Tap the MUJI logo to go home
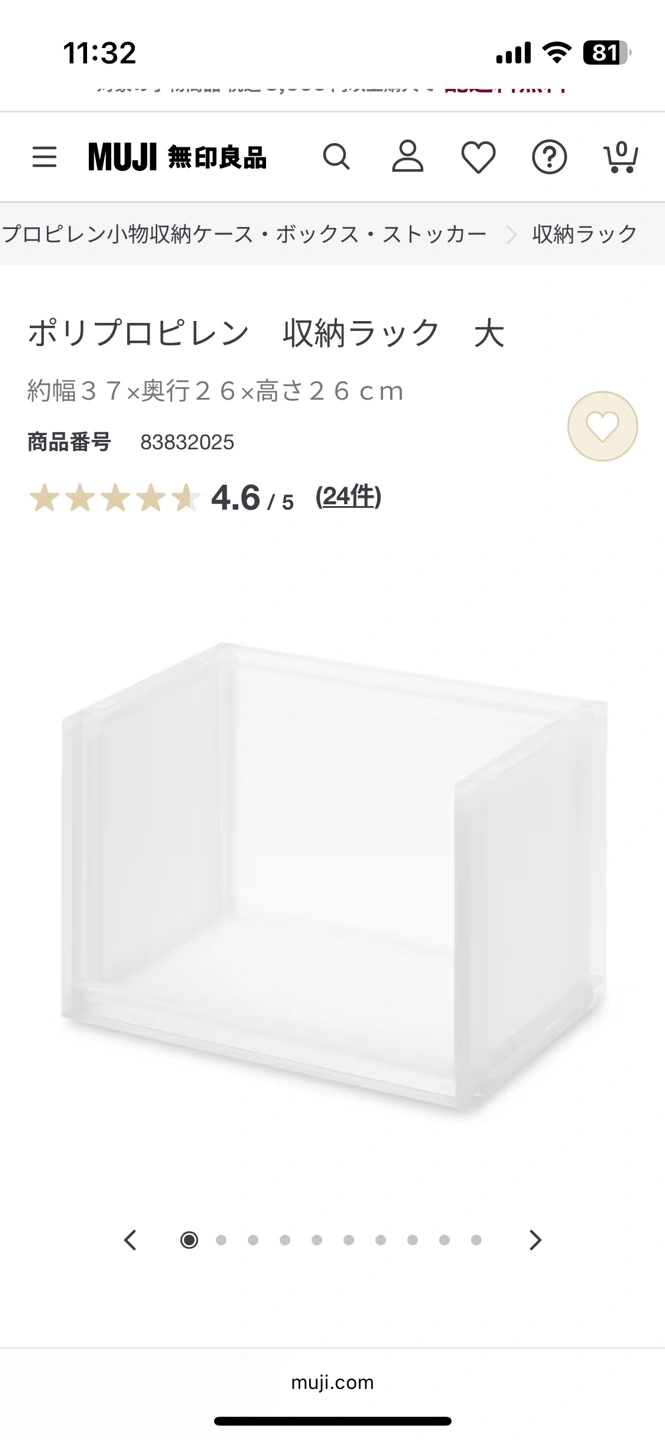665x1440 pixels. click(177, 157)
